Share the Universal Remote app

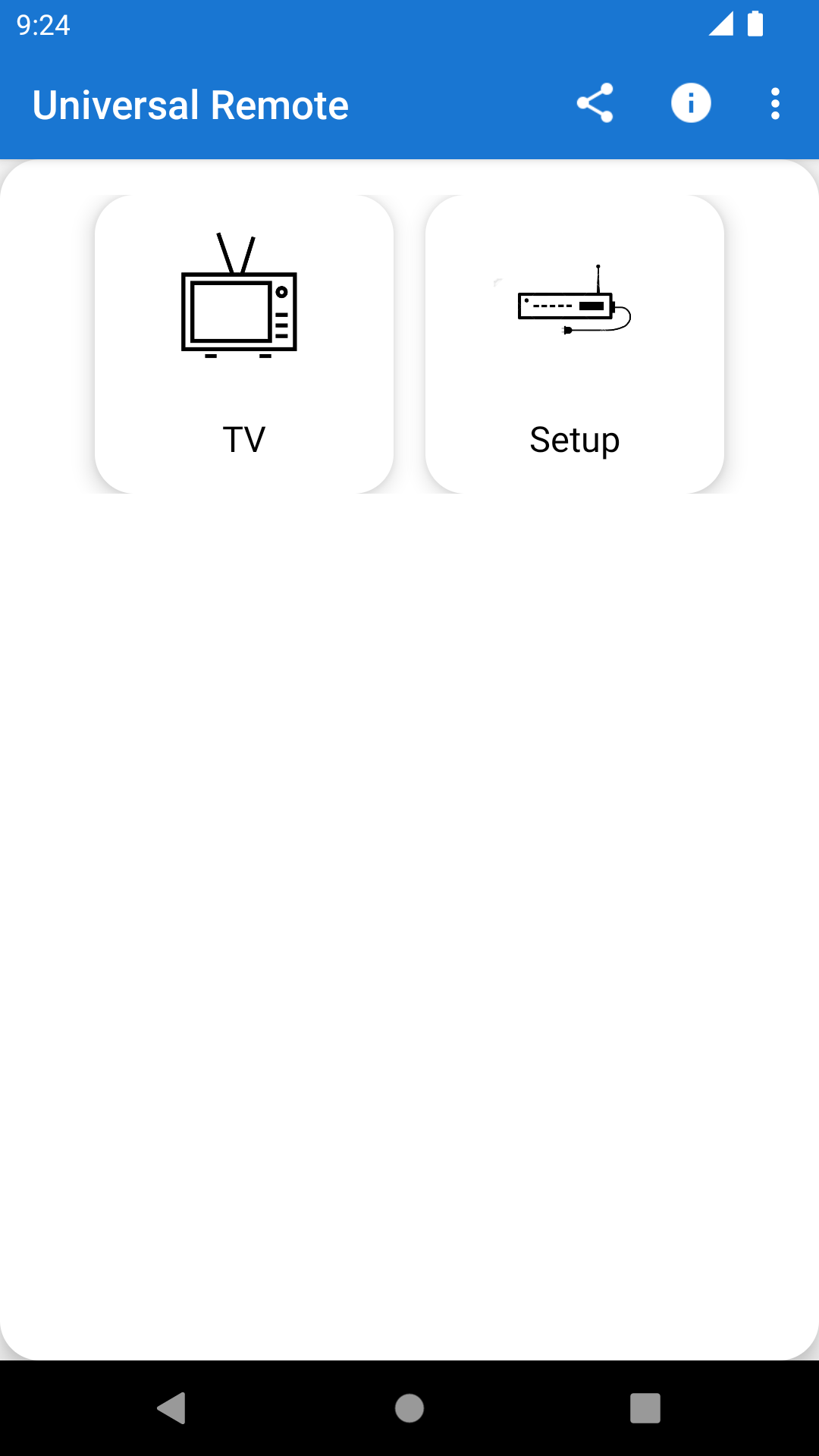595,103
